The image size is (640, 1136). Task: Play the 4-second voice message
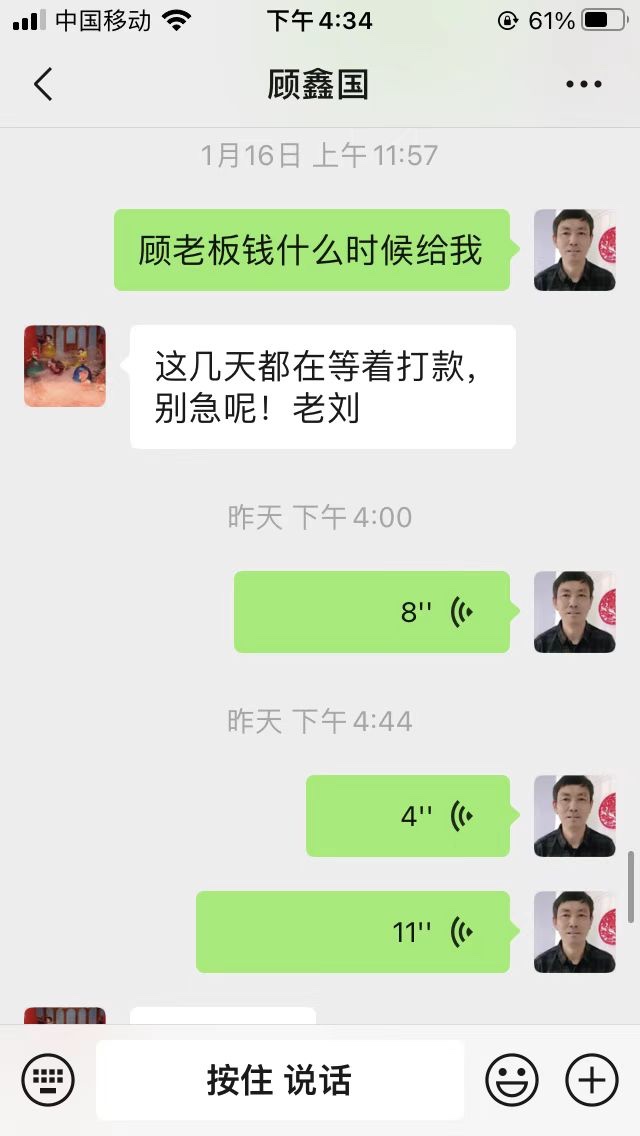pyautogui.click(x=408, y=816)
